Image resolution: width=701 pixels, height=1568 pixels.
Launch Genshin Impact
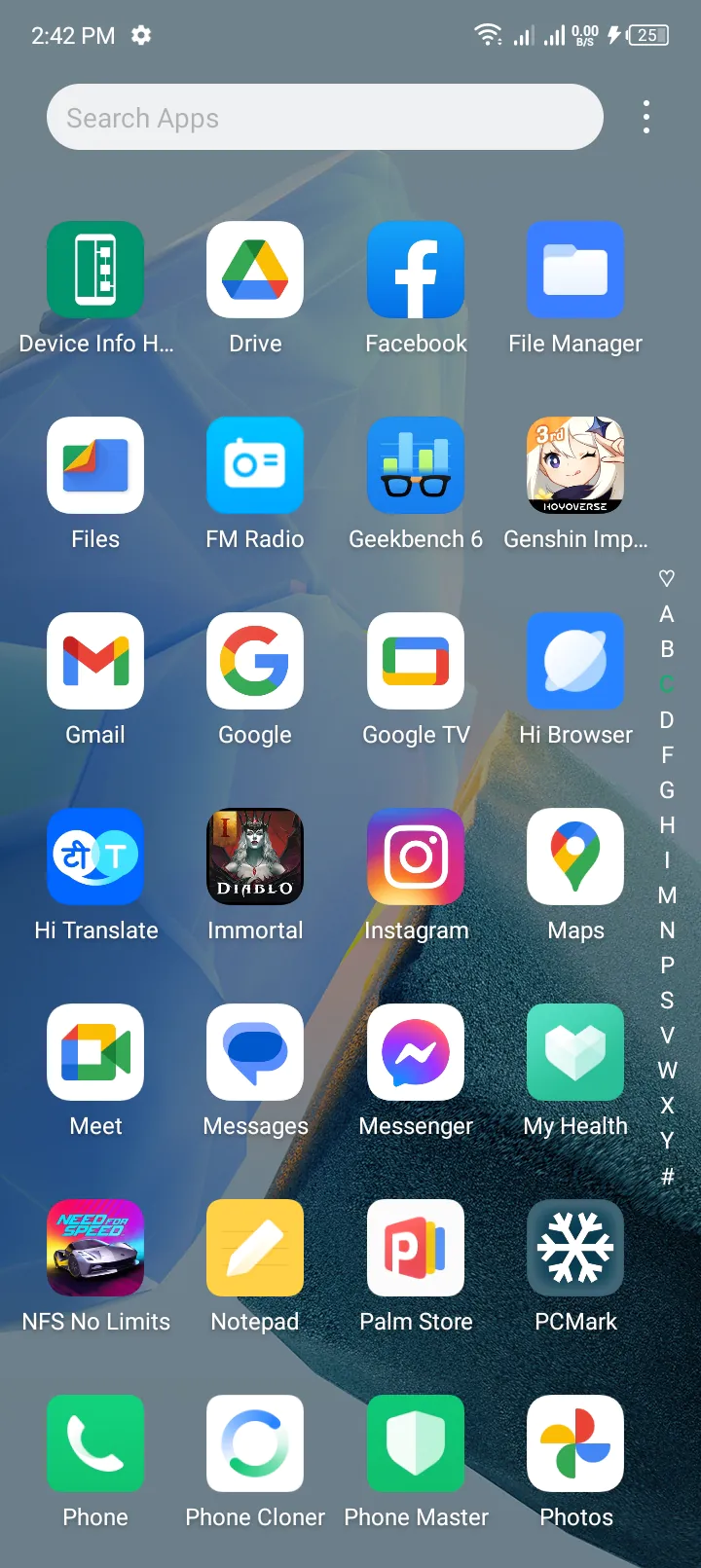(575, 466)
